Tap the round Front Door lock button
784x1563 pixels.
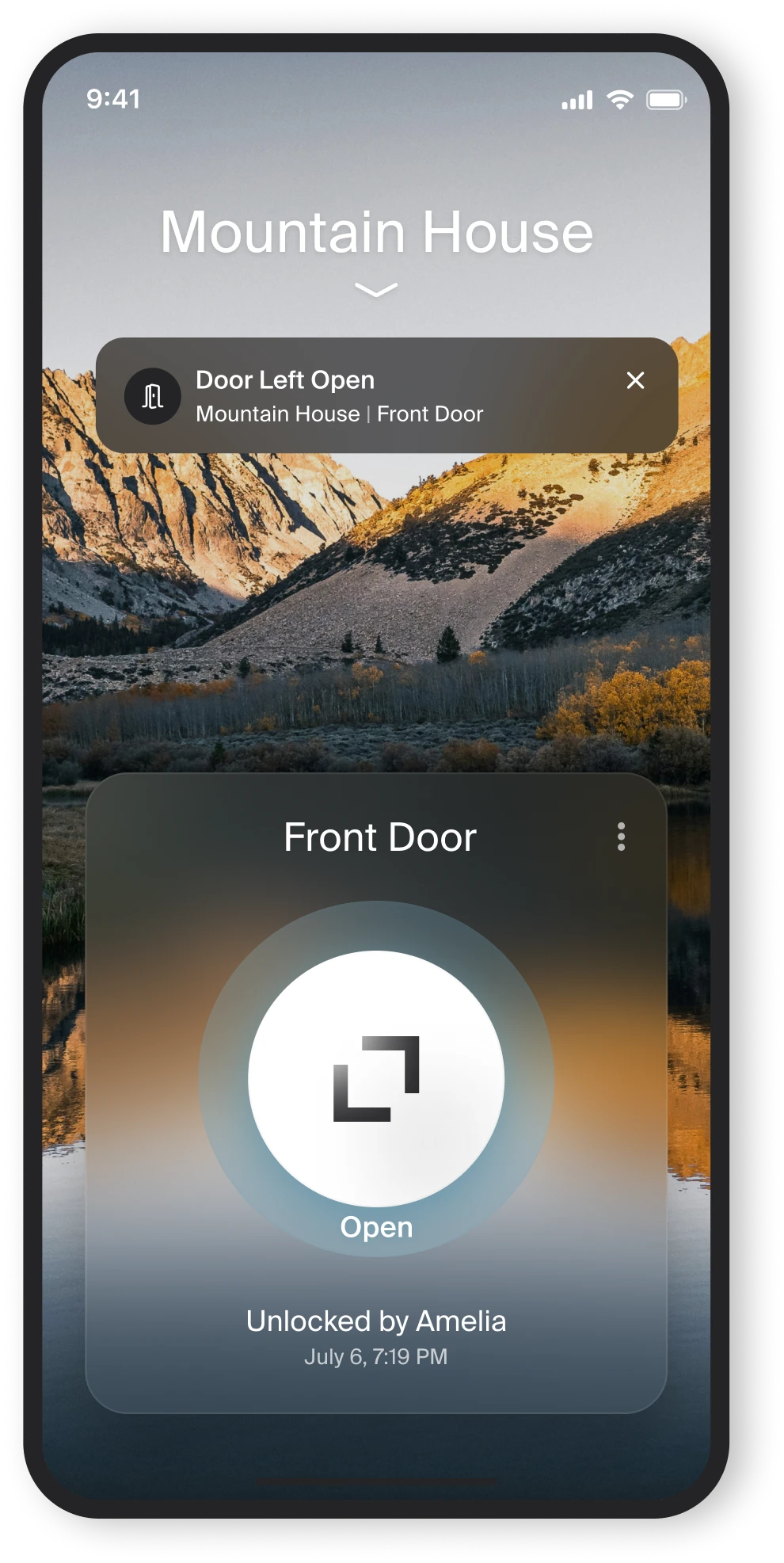point(376,1078)
